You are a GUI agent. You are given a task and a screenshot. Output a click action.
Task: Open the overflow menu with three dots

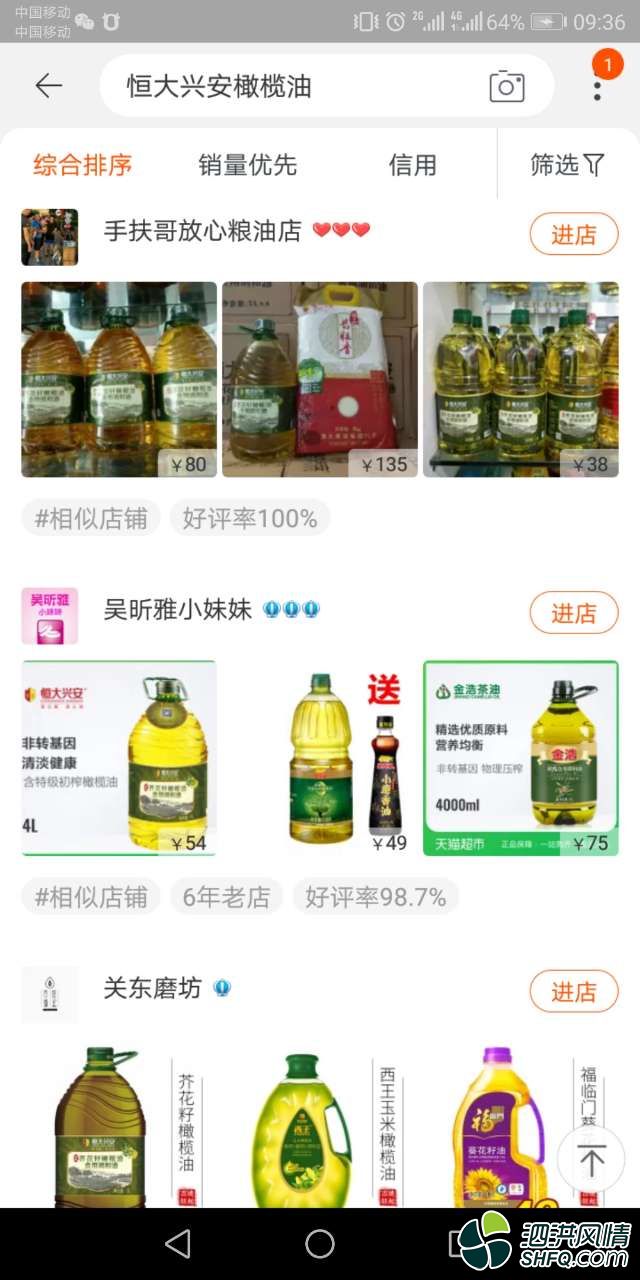597,87
